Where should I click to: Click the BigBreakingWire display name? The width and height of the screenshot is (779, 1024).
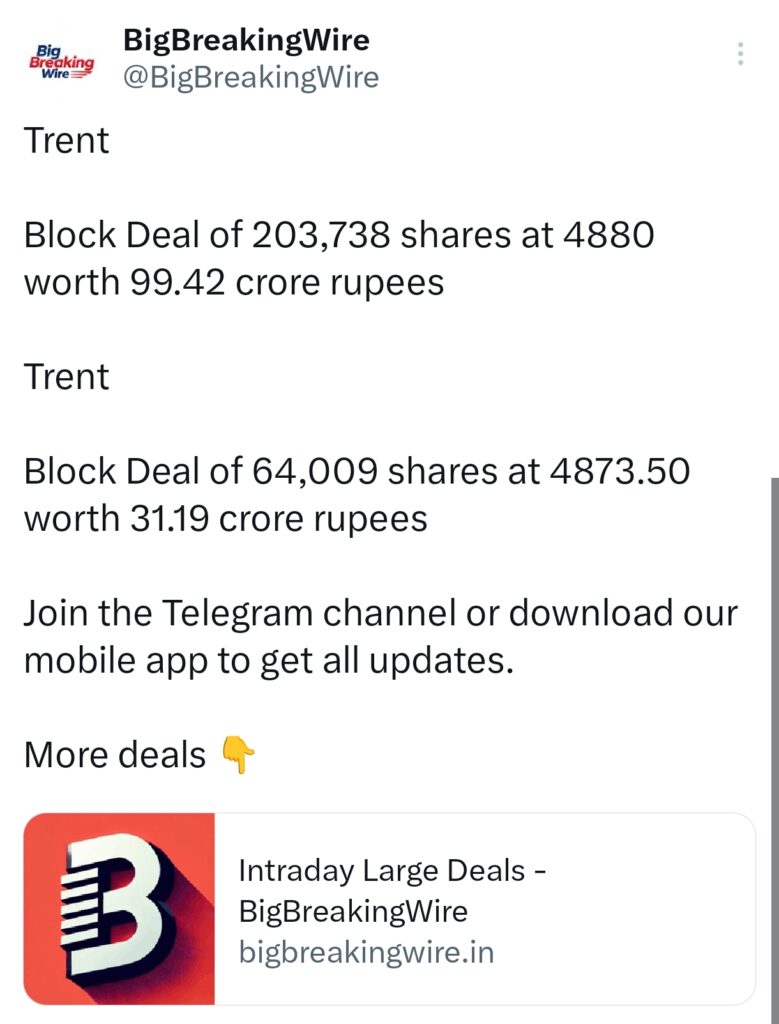pos(245,41)
